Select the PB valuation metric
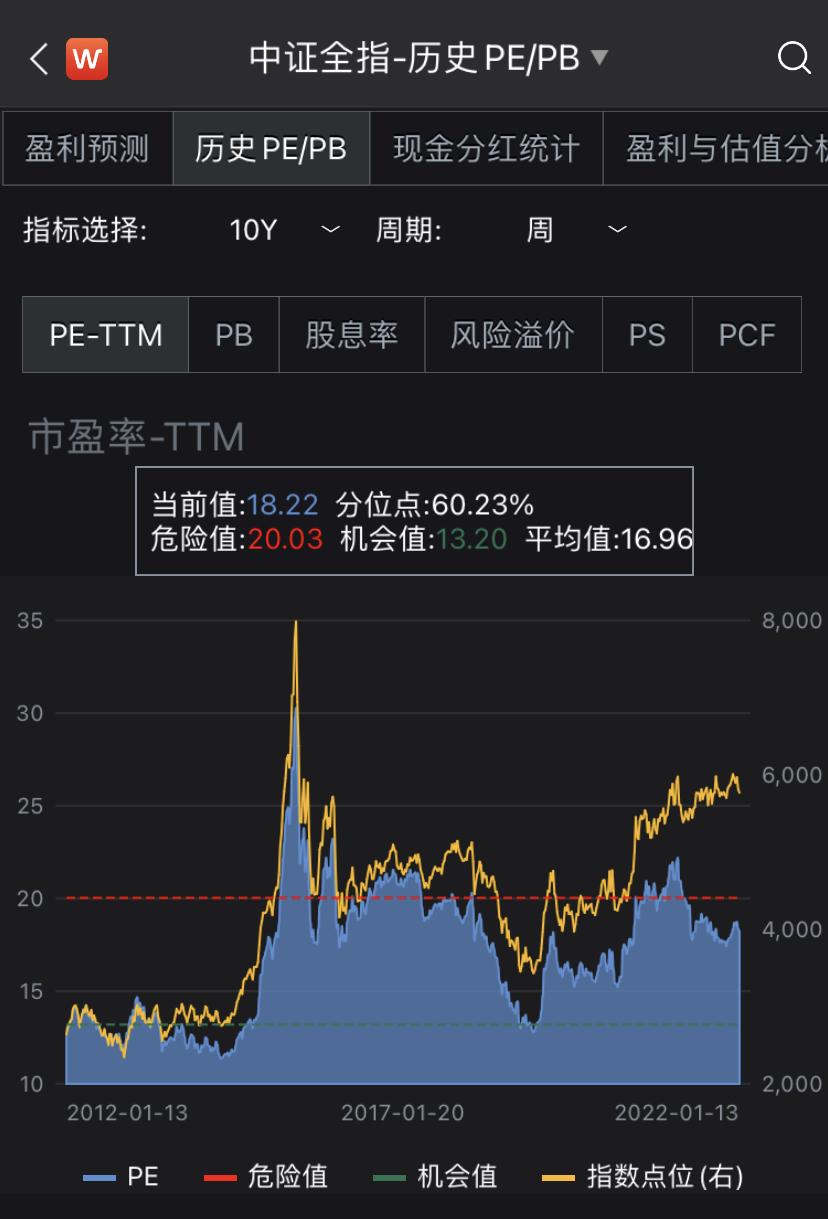Viewport: 828px width, 1219px height. pos(233,335)
